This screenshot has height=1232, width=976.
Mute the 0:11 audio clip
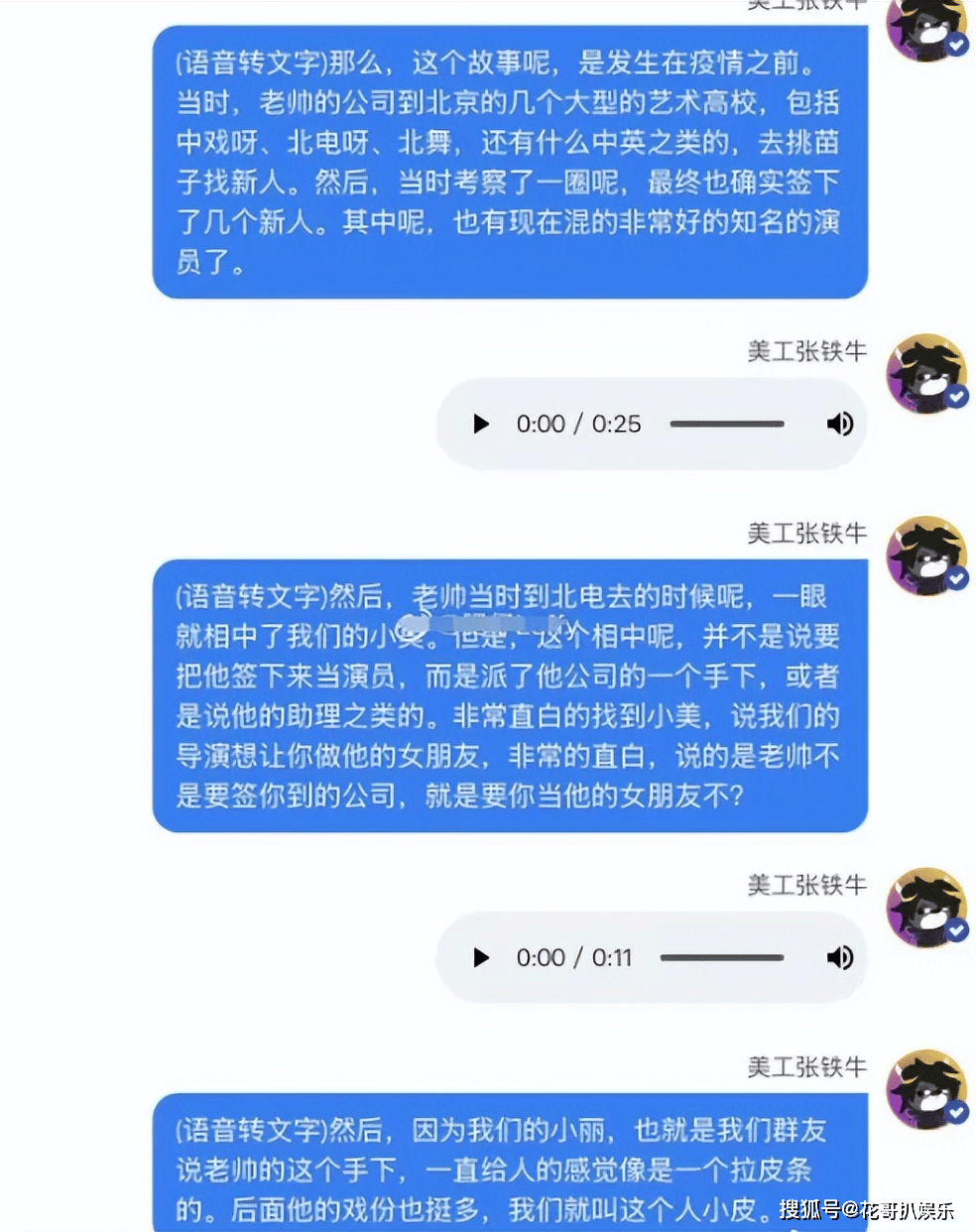pos(839,958)
